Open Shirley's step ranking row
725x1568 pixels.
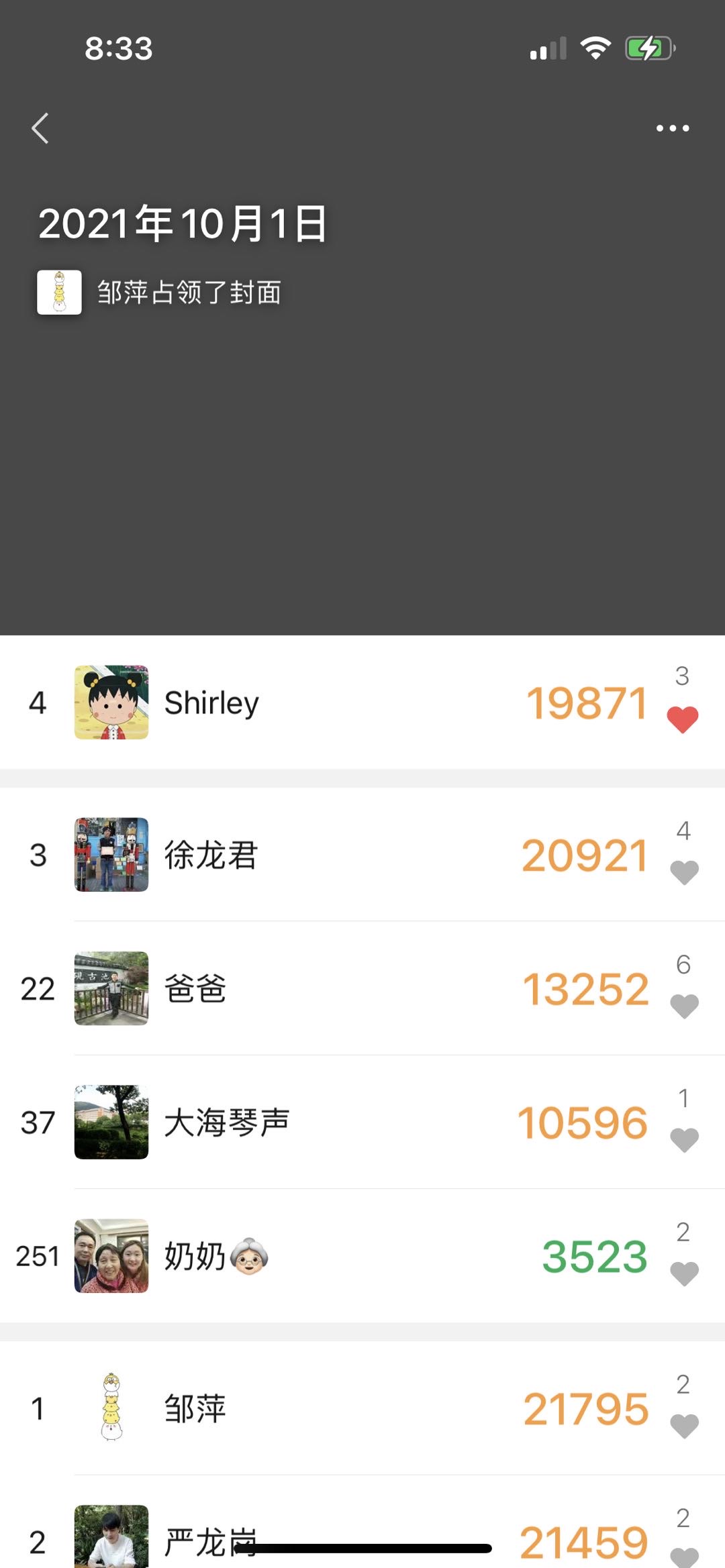(x=336, y=702)
